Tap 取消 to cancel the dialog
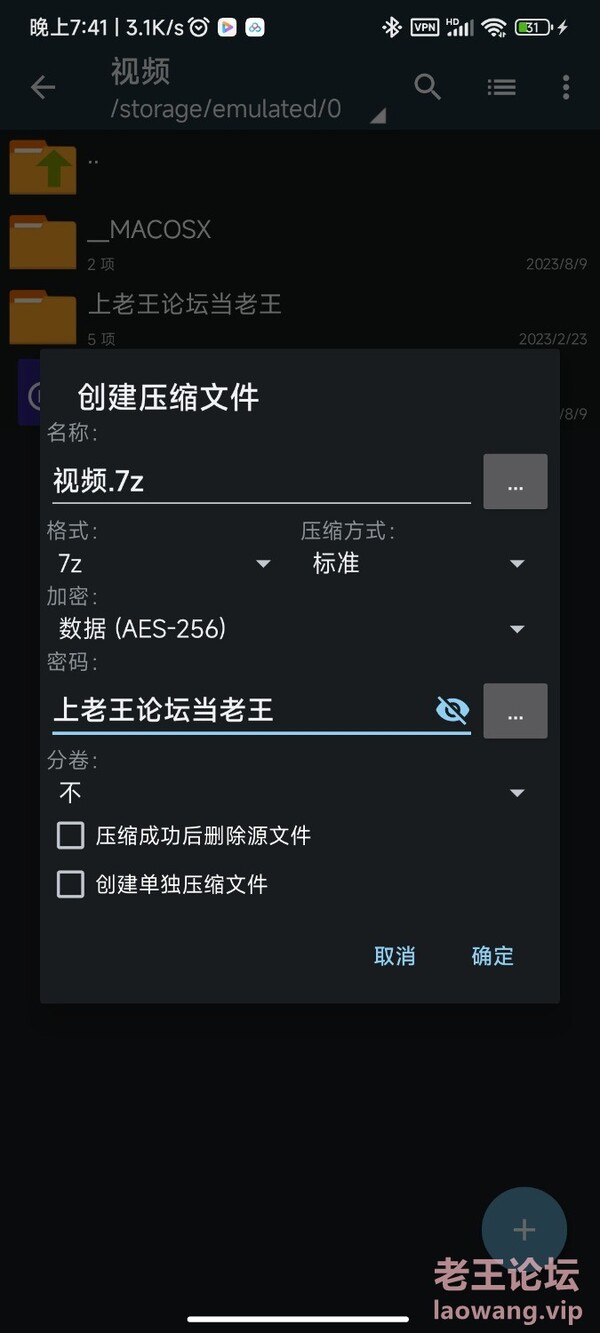The width and height of the screenshot is (600, 1333). click(394, 956)
